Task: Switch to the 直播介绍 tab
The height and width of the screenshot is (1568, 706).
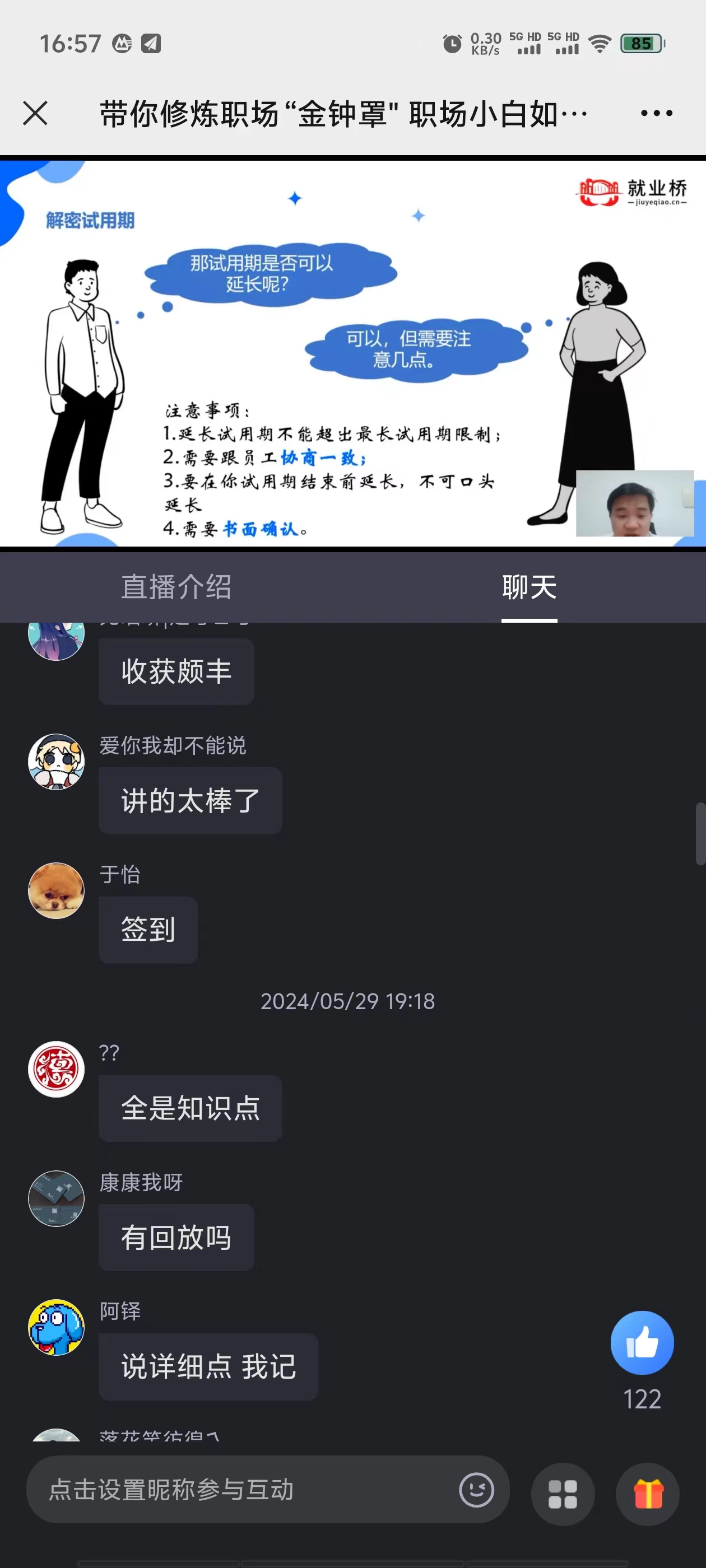Action: 176,587
